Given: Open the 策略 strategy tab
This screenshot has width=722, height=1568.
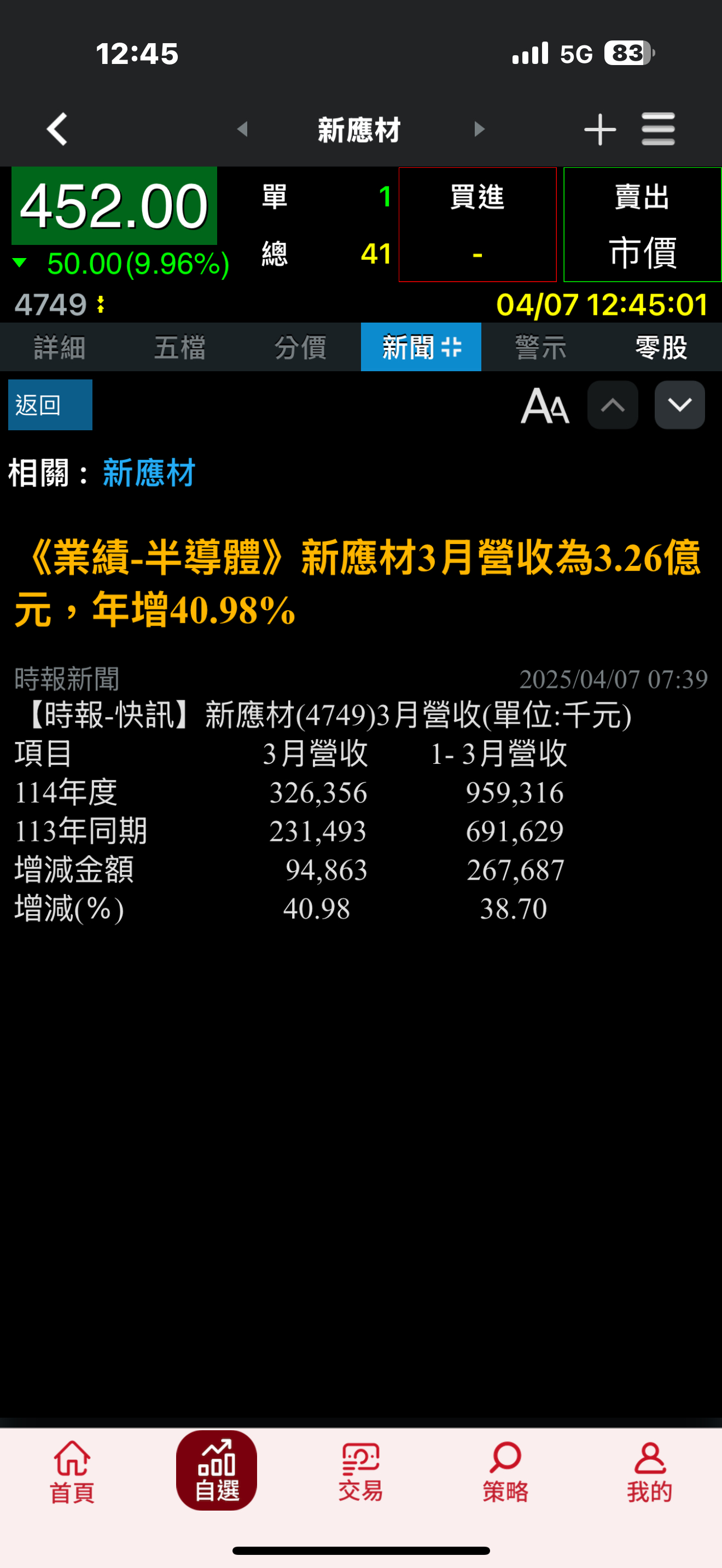Looking at the screenshot, I should [505, 1472].
